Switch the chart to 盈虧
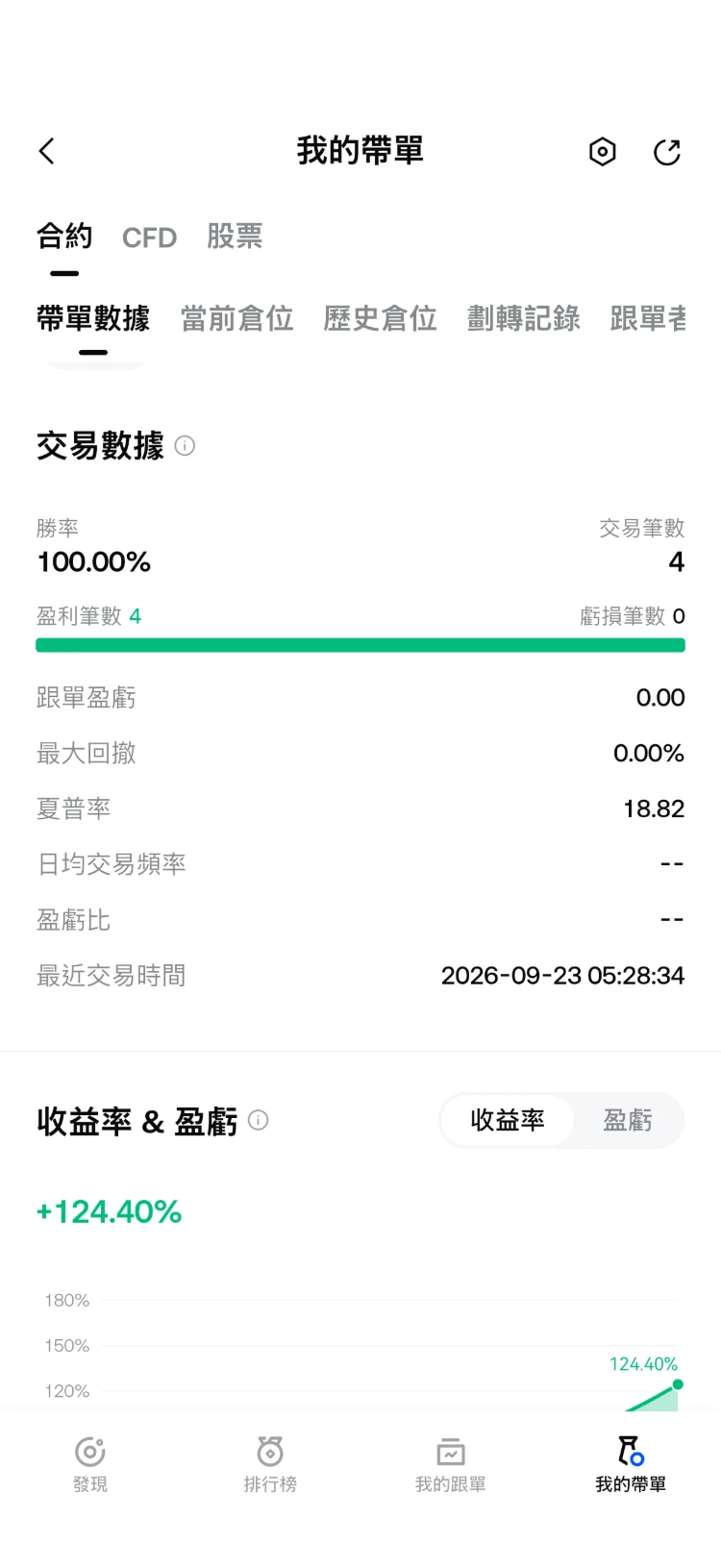This screenshot has height=1568, width=721. click(x=628, y=1120)
